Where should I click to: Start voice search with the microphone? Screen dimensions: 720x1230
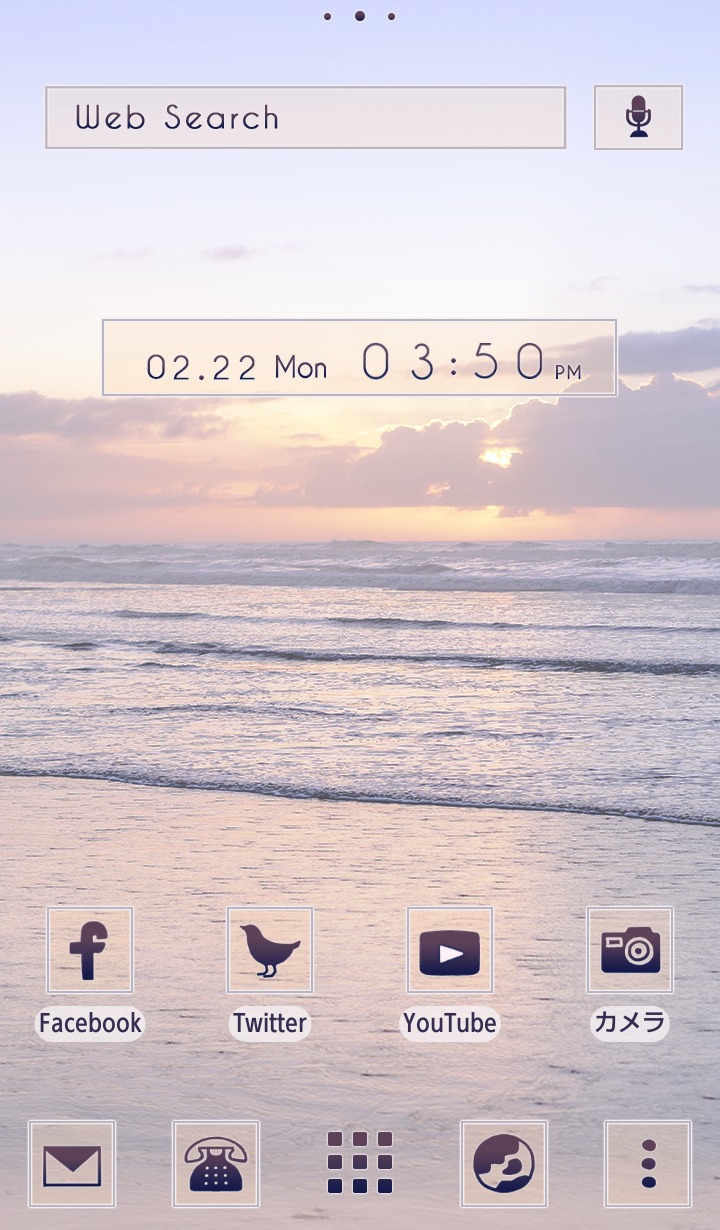pos(638,117)
